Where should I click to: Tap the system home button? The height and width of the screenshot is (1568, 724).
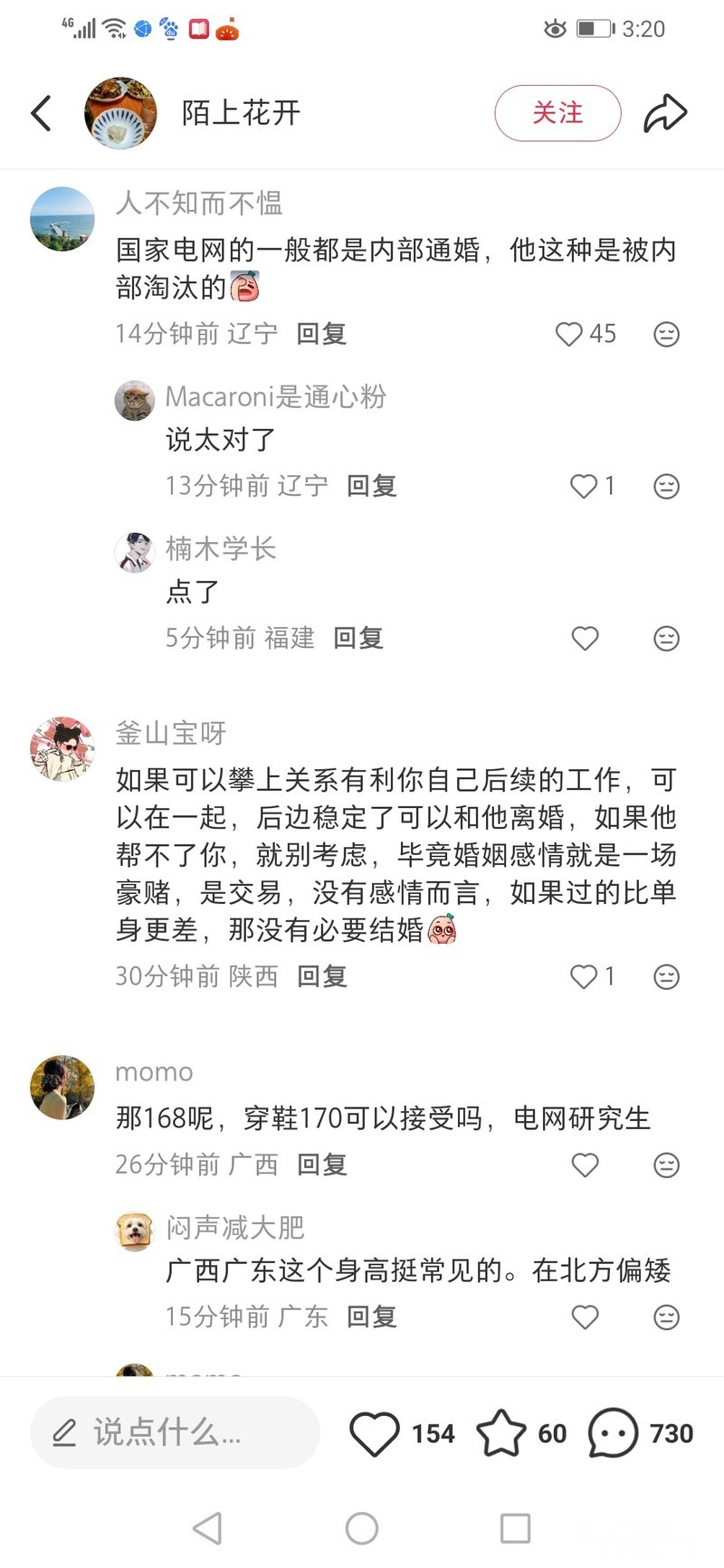(362, 1528)
